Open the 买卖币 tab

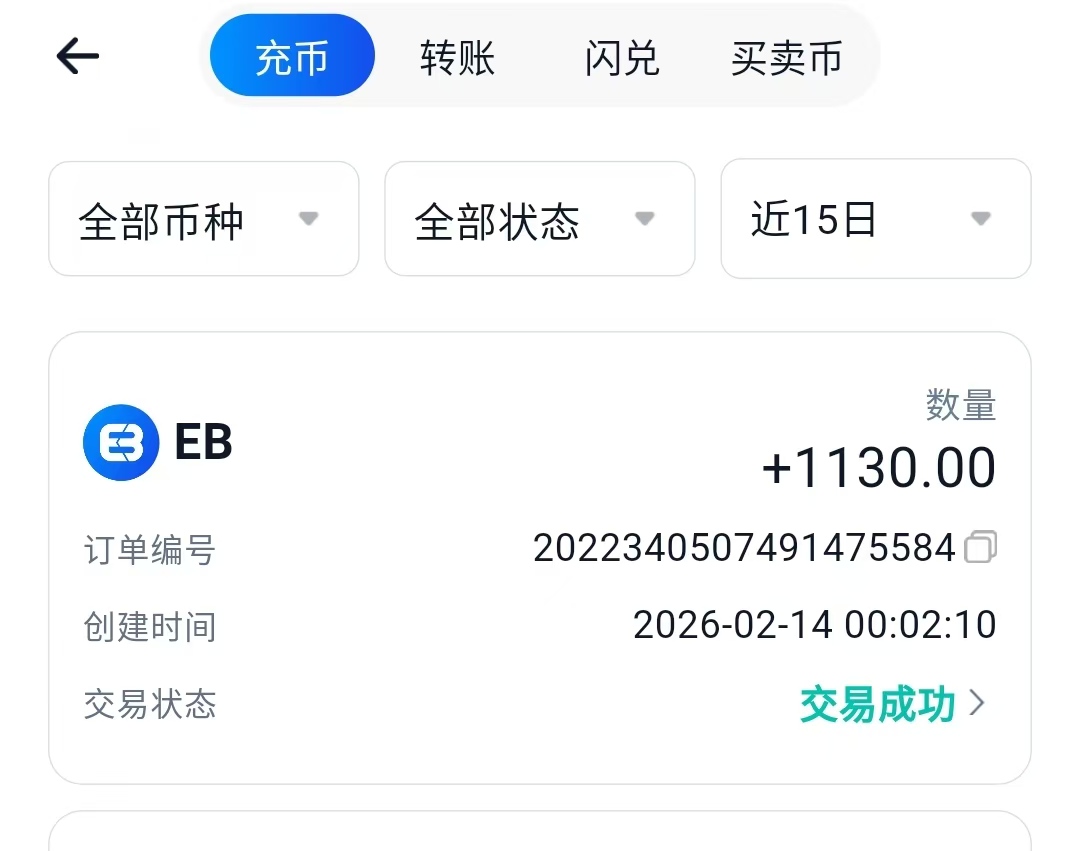786,58
